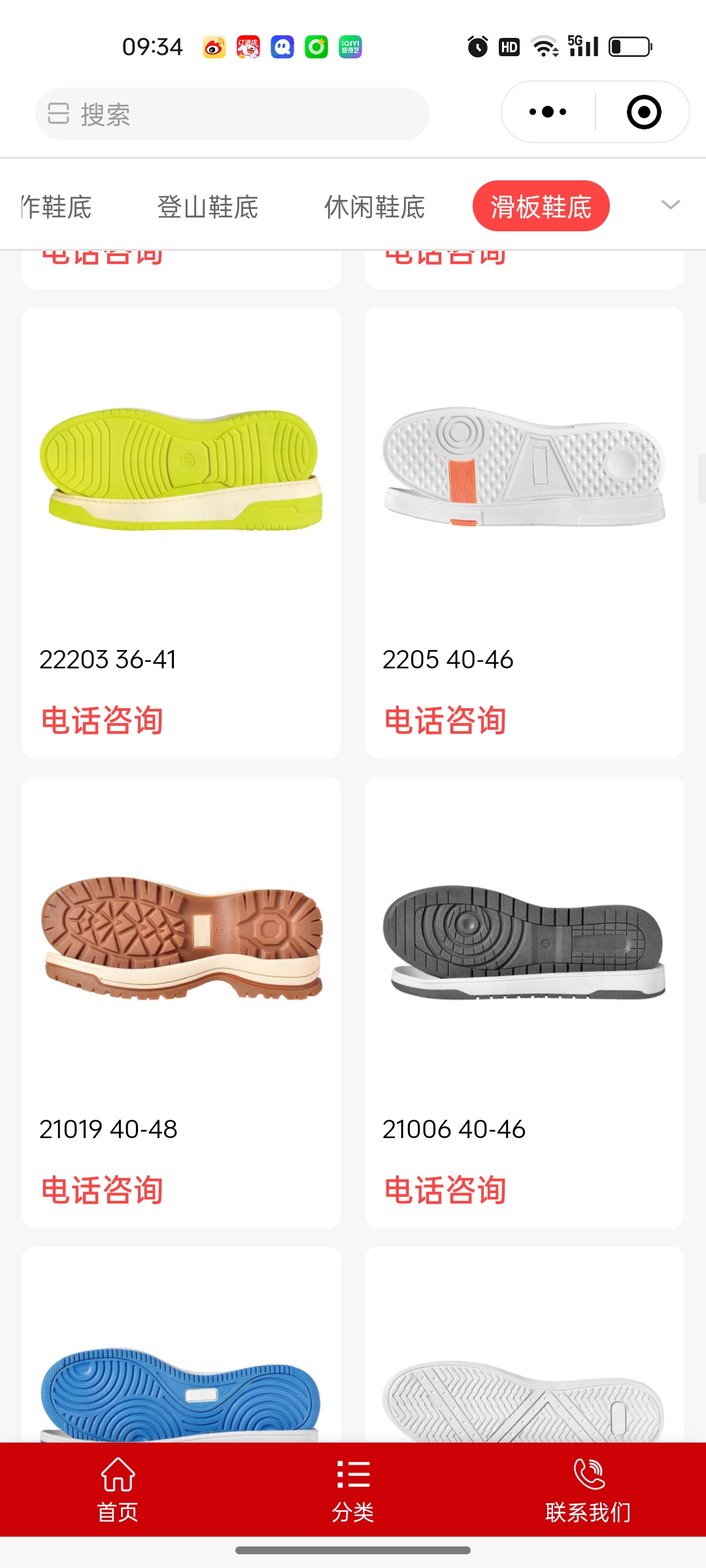
Task: View the 2205 40-46 white sole
Action: [x=524, y=470]
